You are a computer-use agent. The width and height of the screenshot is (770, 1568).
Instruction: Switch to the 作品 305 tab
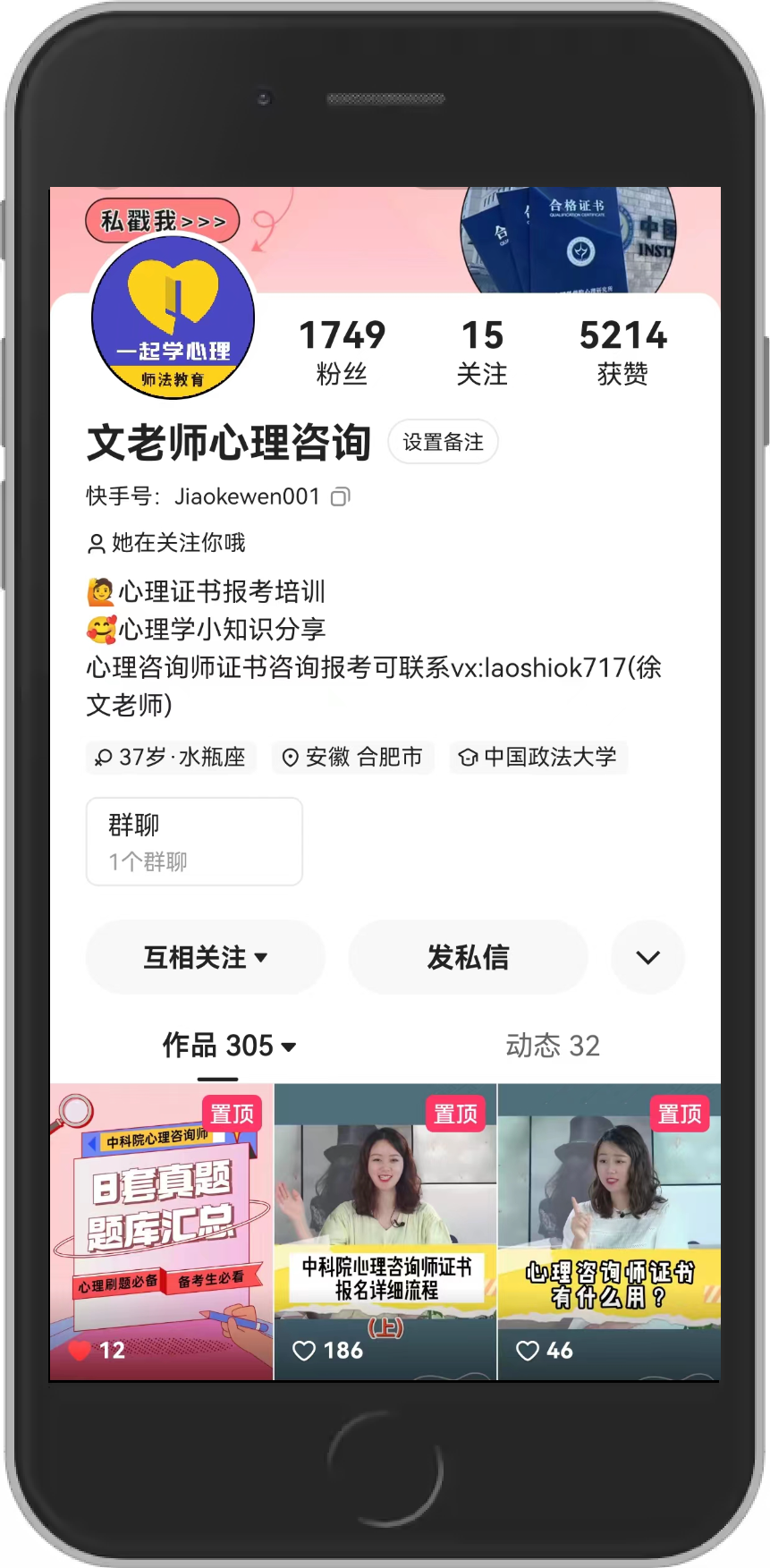point(229,1045)
